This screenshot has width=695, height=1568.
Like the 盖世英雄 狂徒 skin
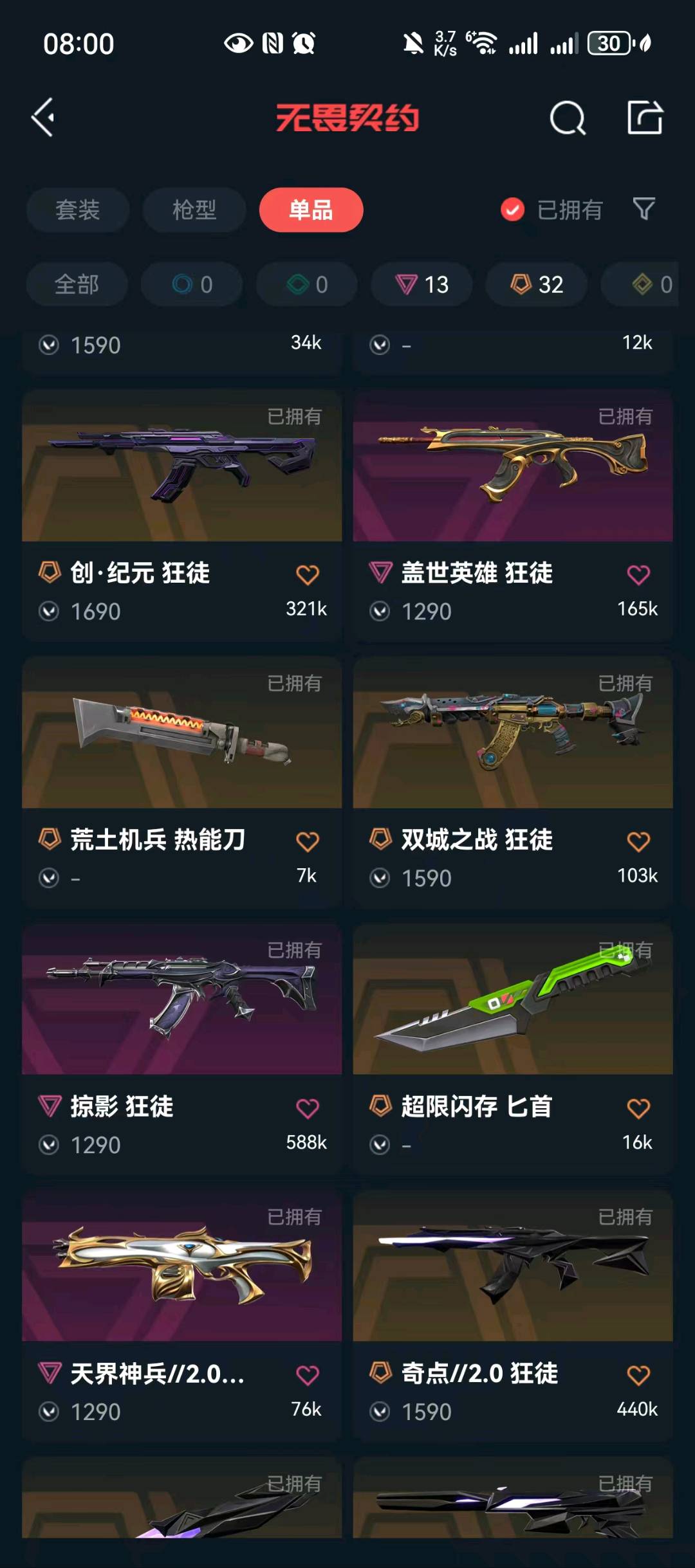coord(638,574)
